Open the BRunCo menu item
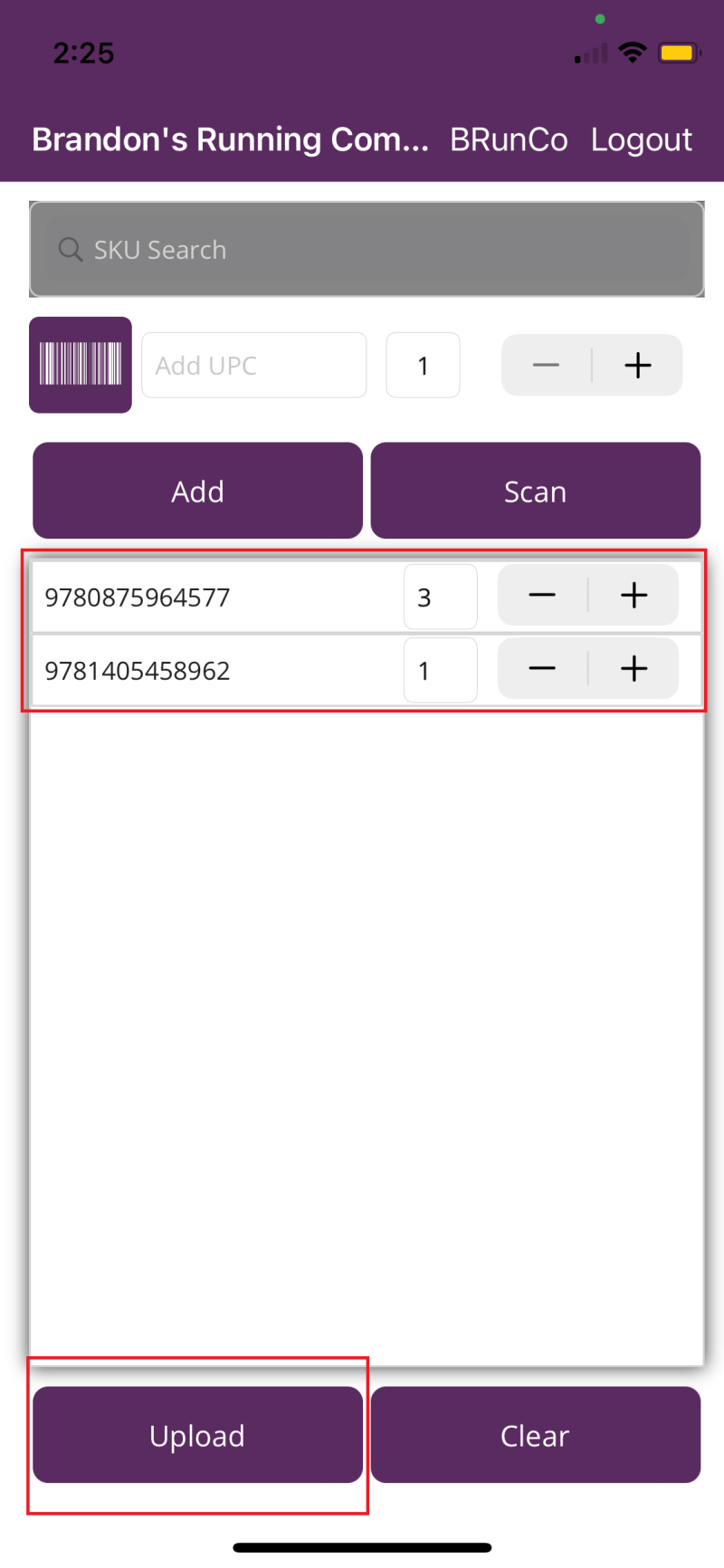724x1568 pixels. click(509, 139)
